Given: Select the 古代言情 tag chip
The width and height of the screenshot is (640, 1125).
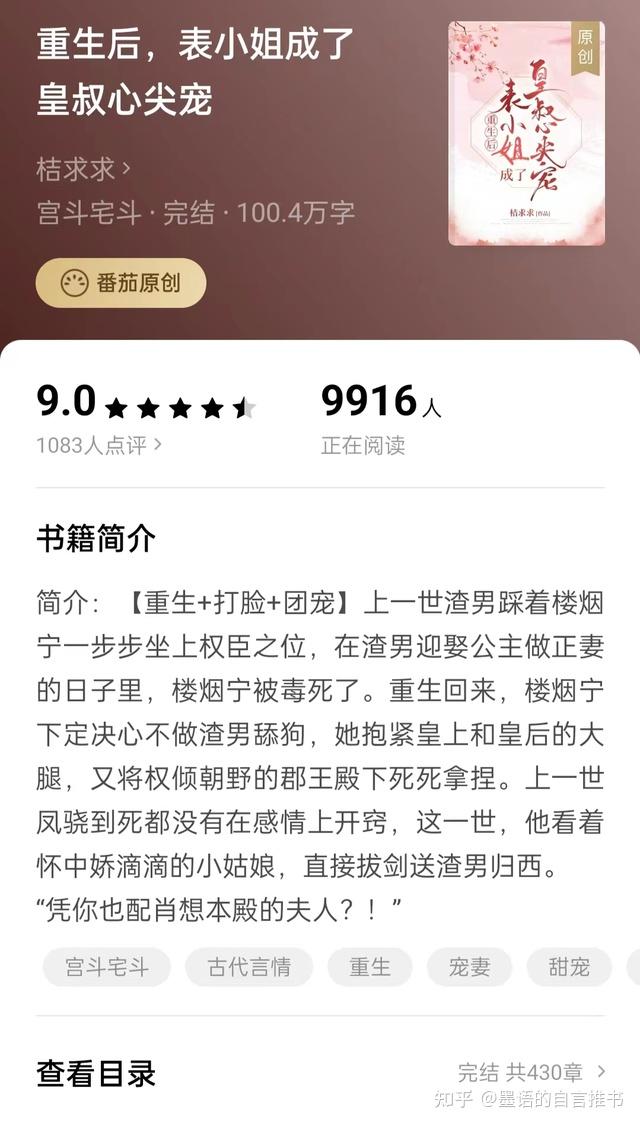Looking at the screenshot, I should [x=249, y=967].
